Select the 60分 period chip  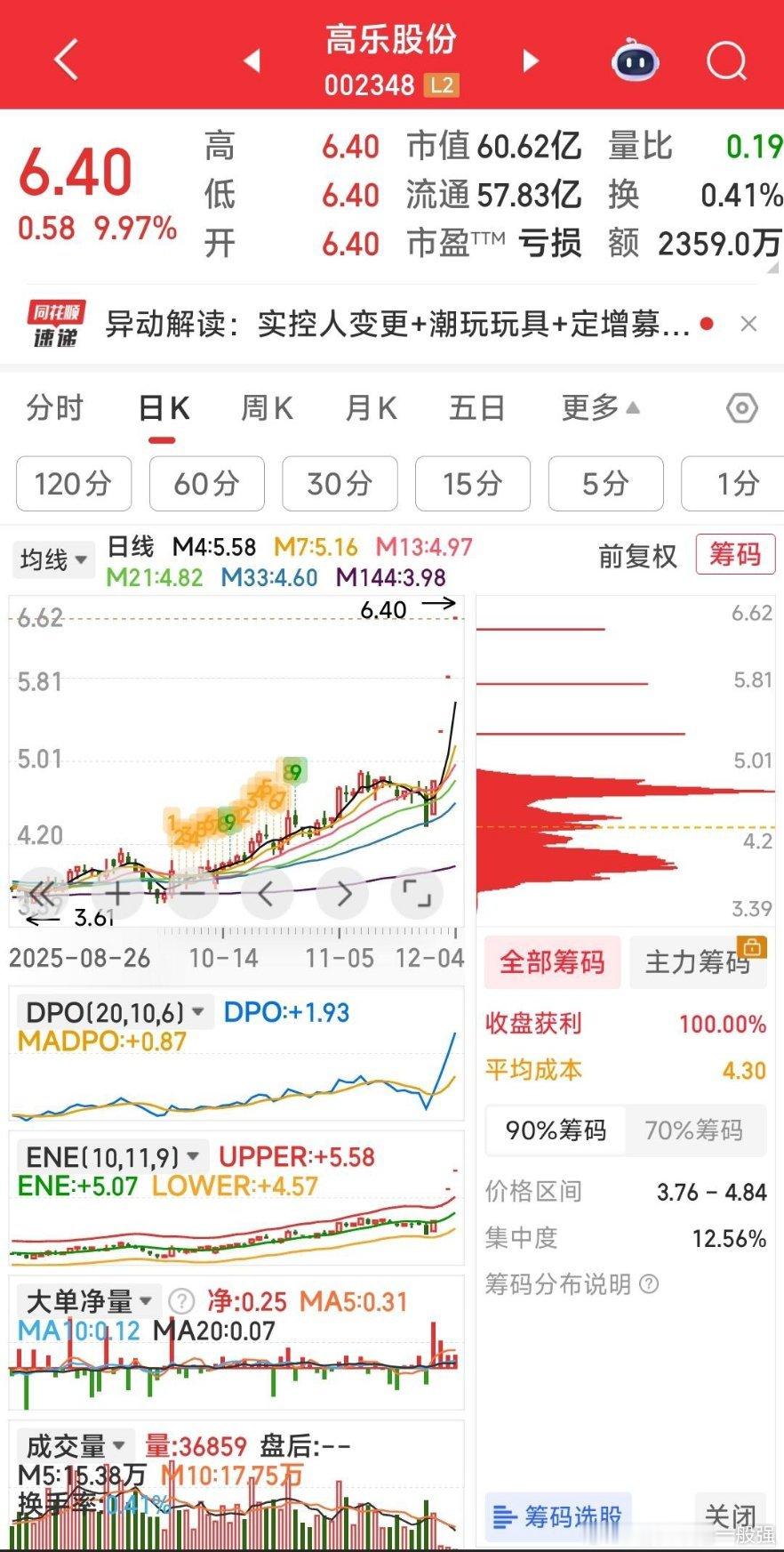206,484
